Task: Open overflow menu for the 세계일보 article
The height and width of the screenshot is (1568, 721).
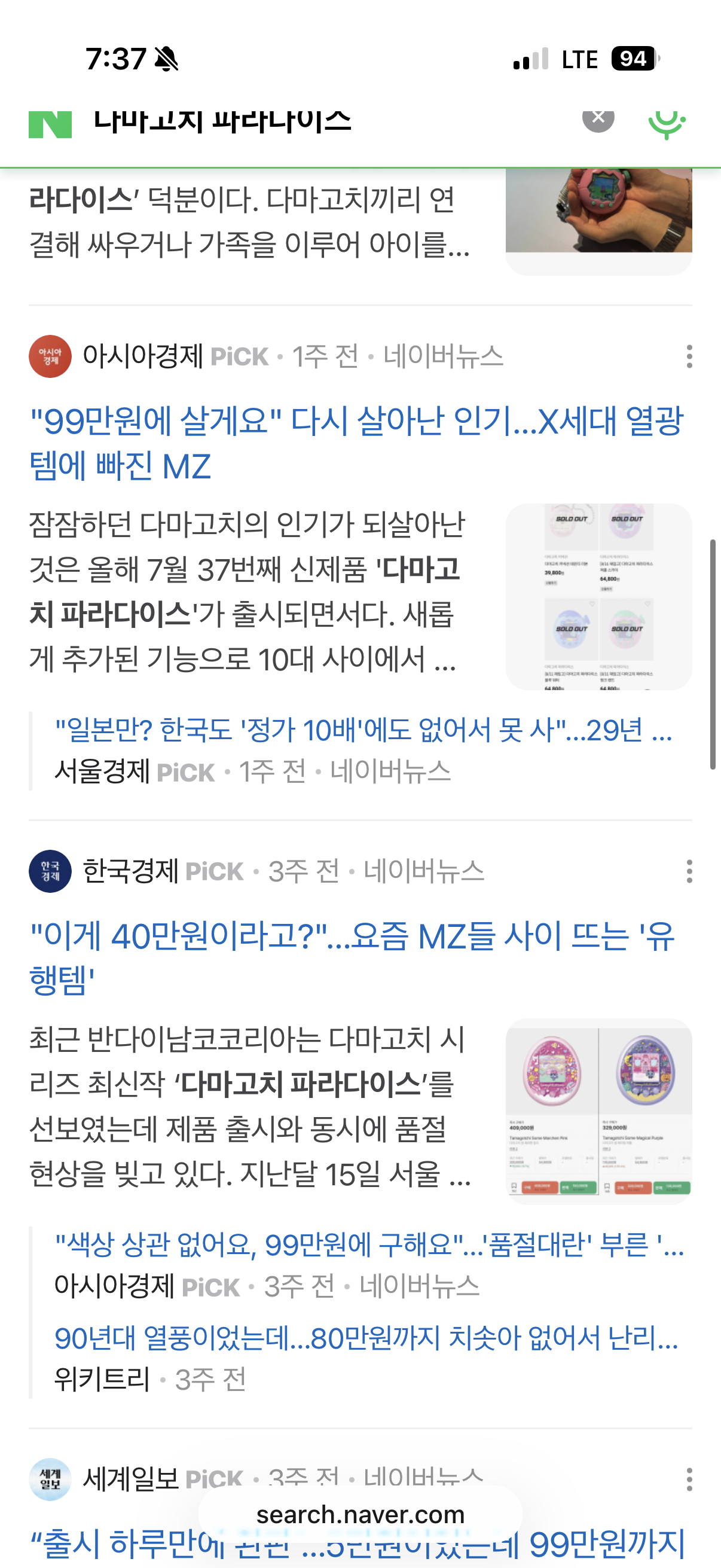Action: (x=689, y=1479)
